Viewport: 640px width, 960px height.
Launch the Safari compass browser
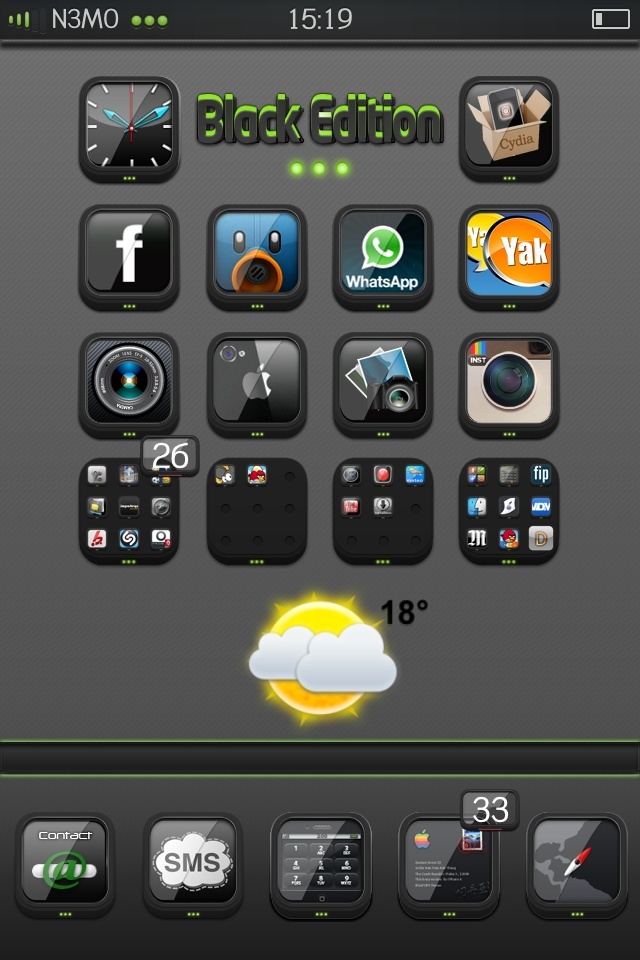pos(576,860)
